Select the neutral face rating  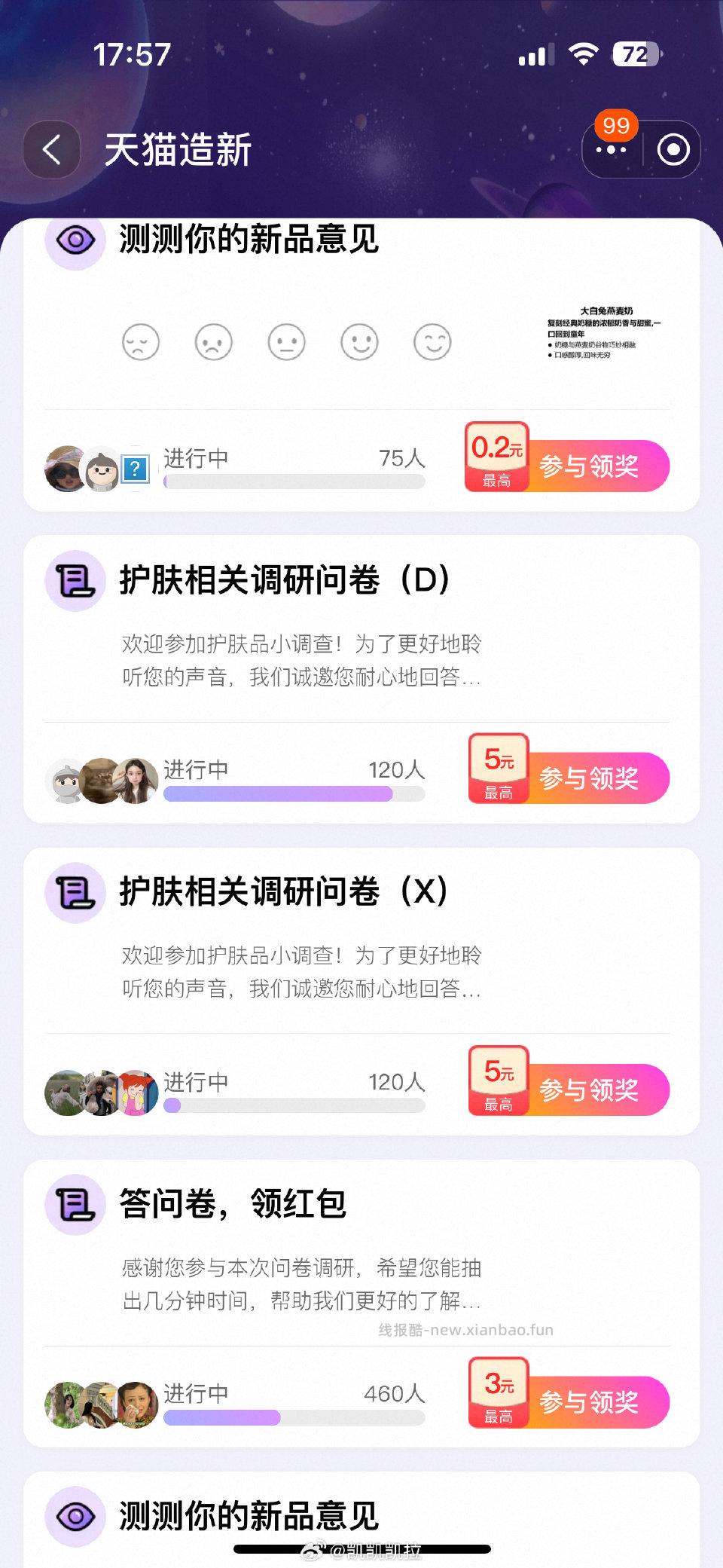point(286,341)
